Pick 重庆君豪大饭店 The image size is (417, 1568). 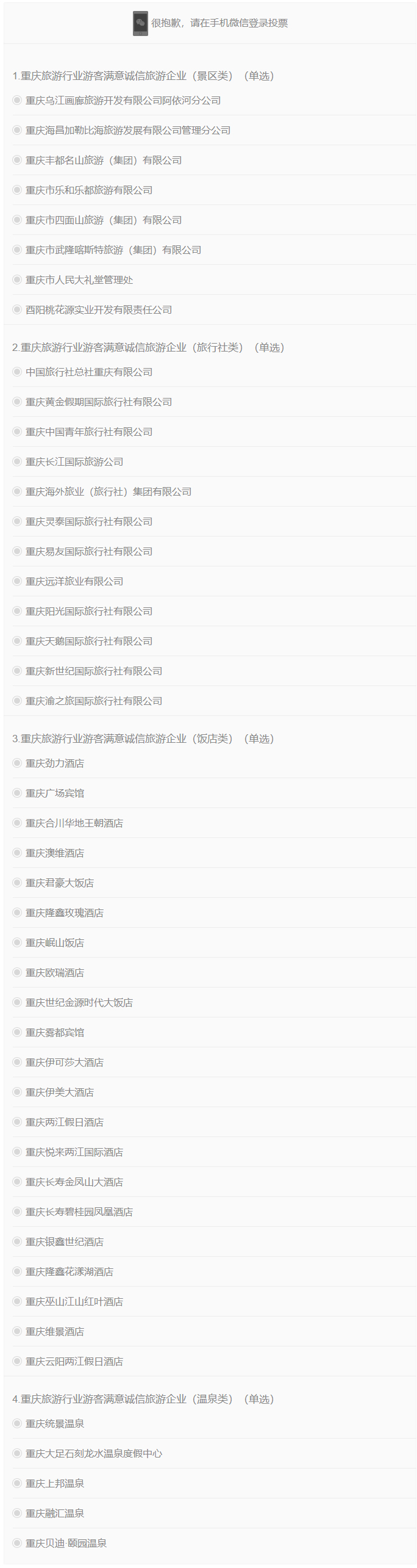click(17, 883)
